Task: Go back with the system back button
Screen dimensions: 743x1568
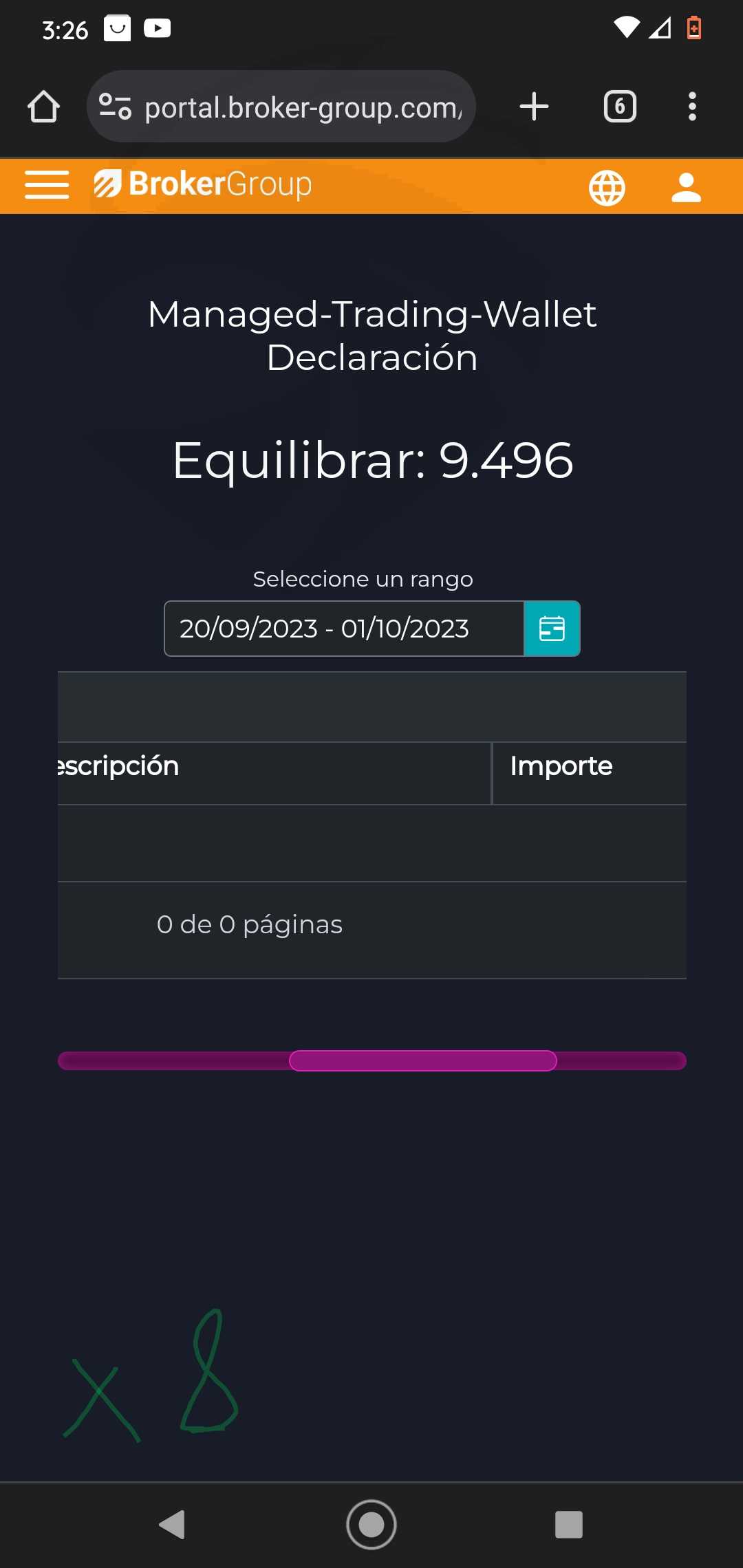Action: tap(172, 1525)
